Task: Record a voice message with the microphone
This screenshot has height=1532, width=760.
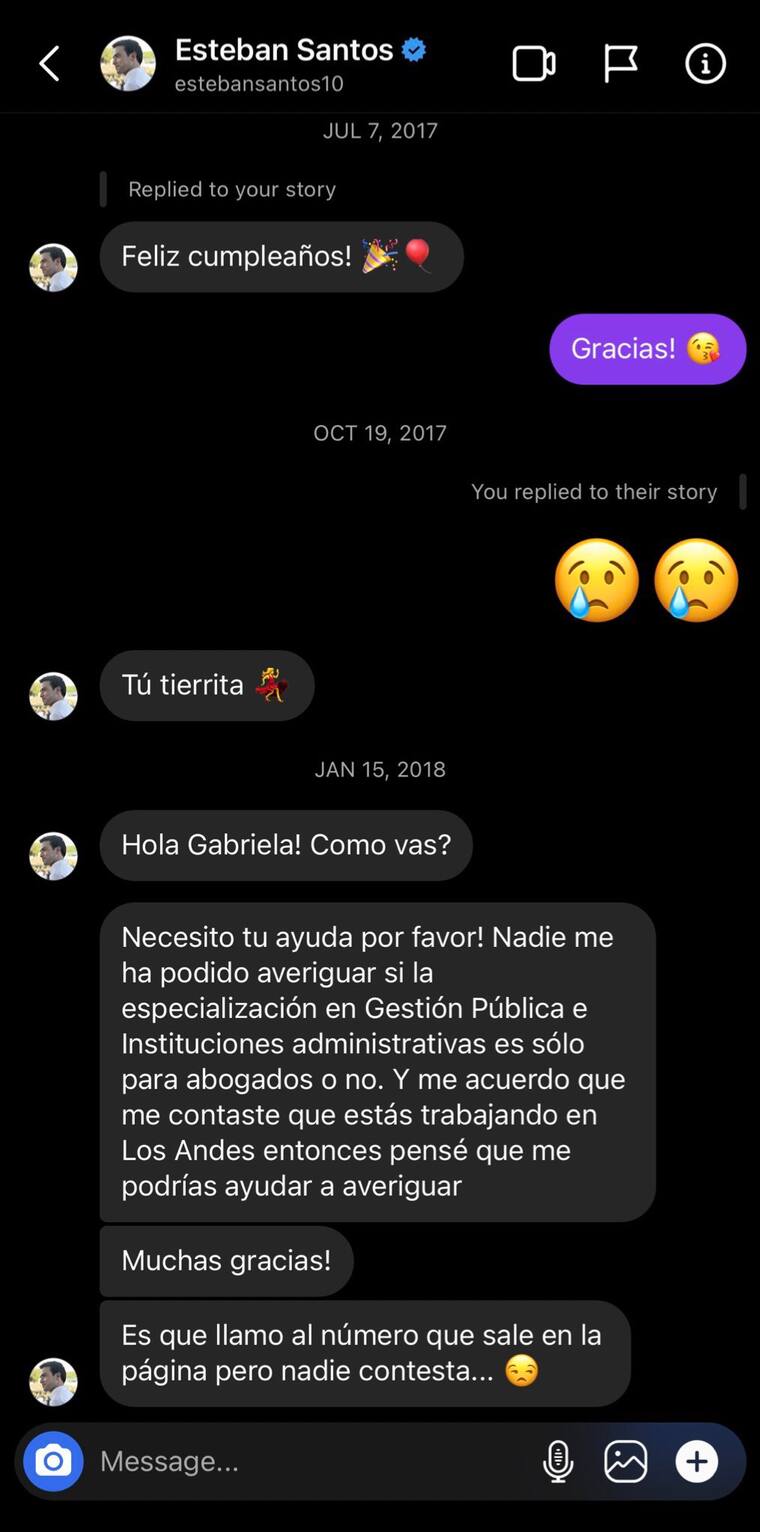Action: click(558, 1462)
